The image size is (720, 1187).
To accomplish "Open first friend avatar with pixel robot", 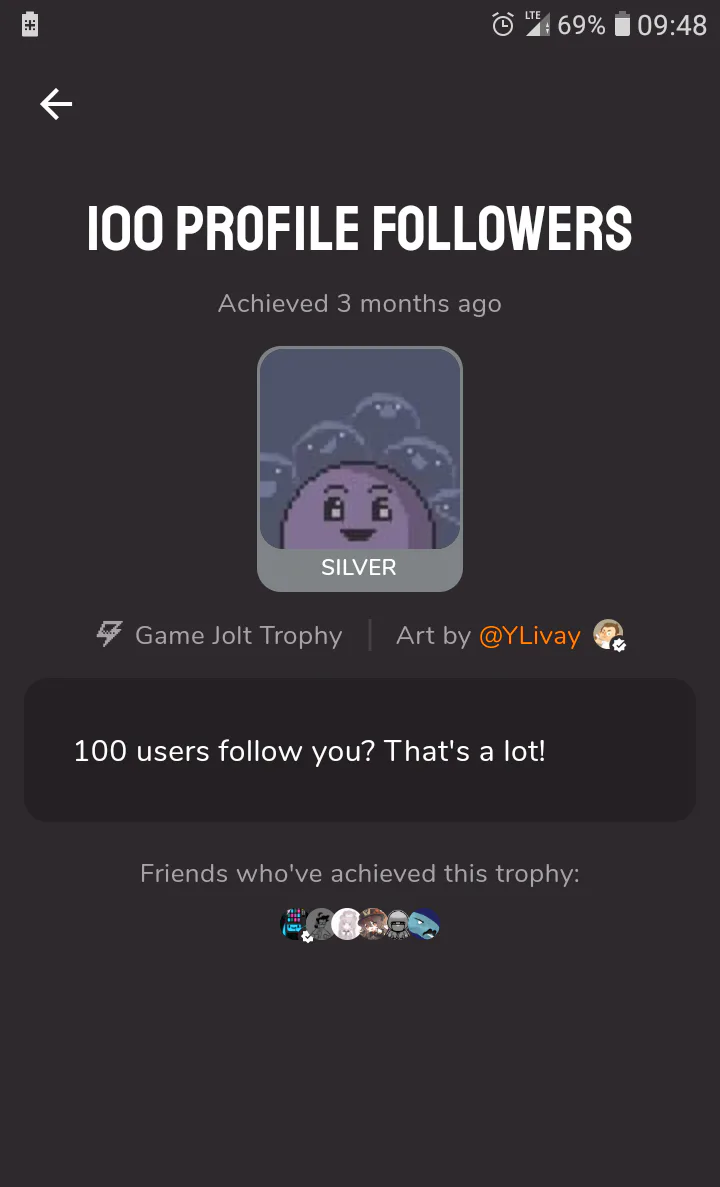I will [294, 924].
